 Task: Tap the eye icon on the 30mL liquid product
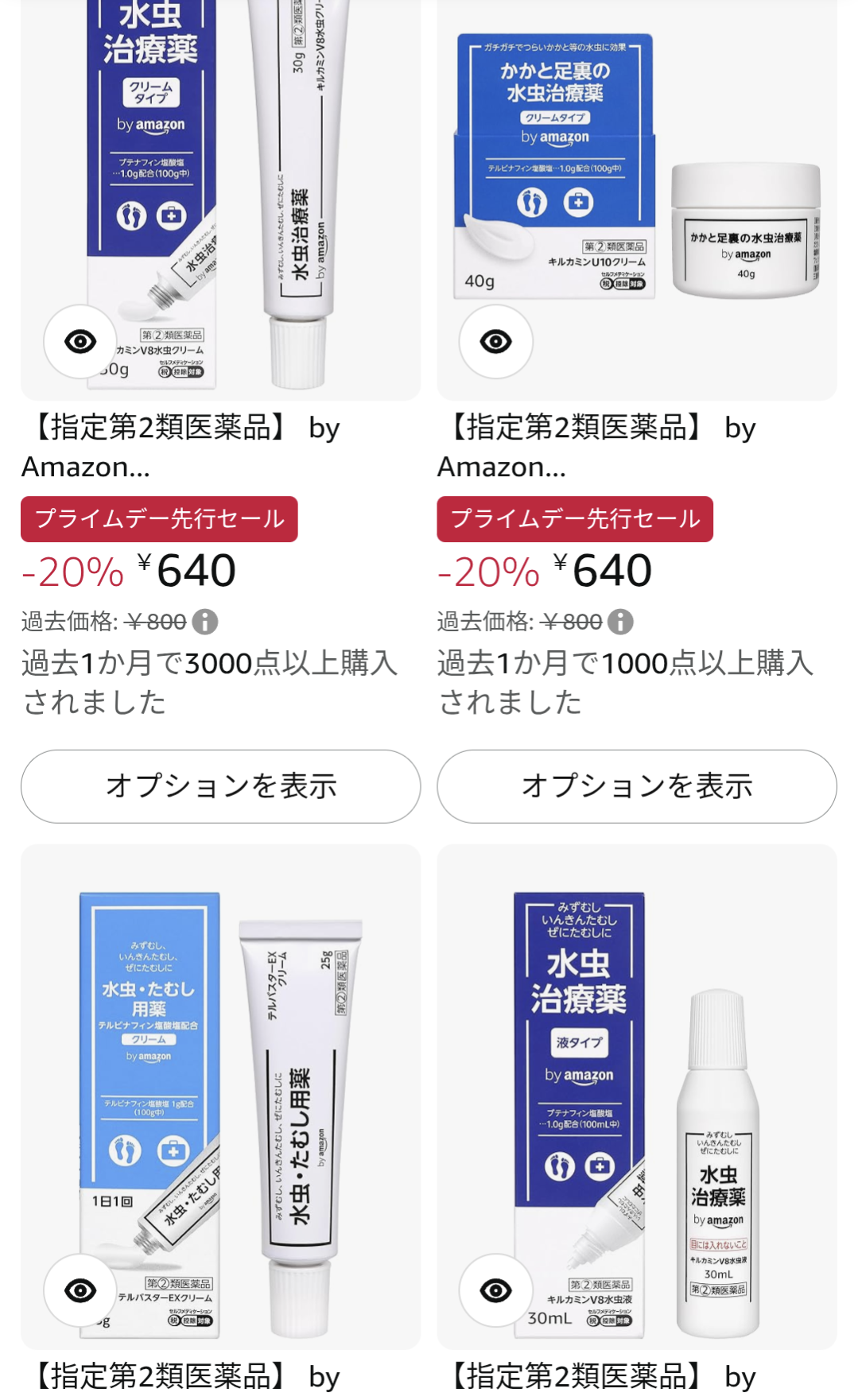pyautogui.click(x=496, y=1290)
